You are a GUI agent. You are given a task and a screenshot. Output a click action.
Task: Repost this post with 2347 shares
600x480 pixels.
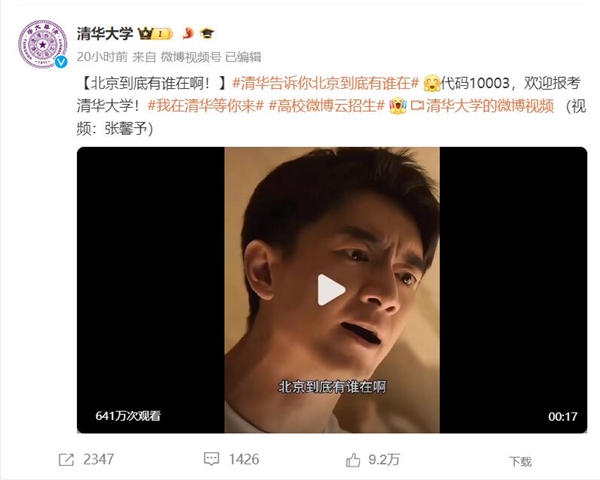(87, 459)
